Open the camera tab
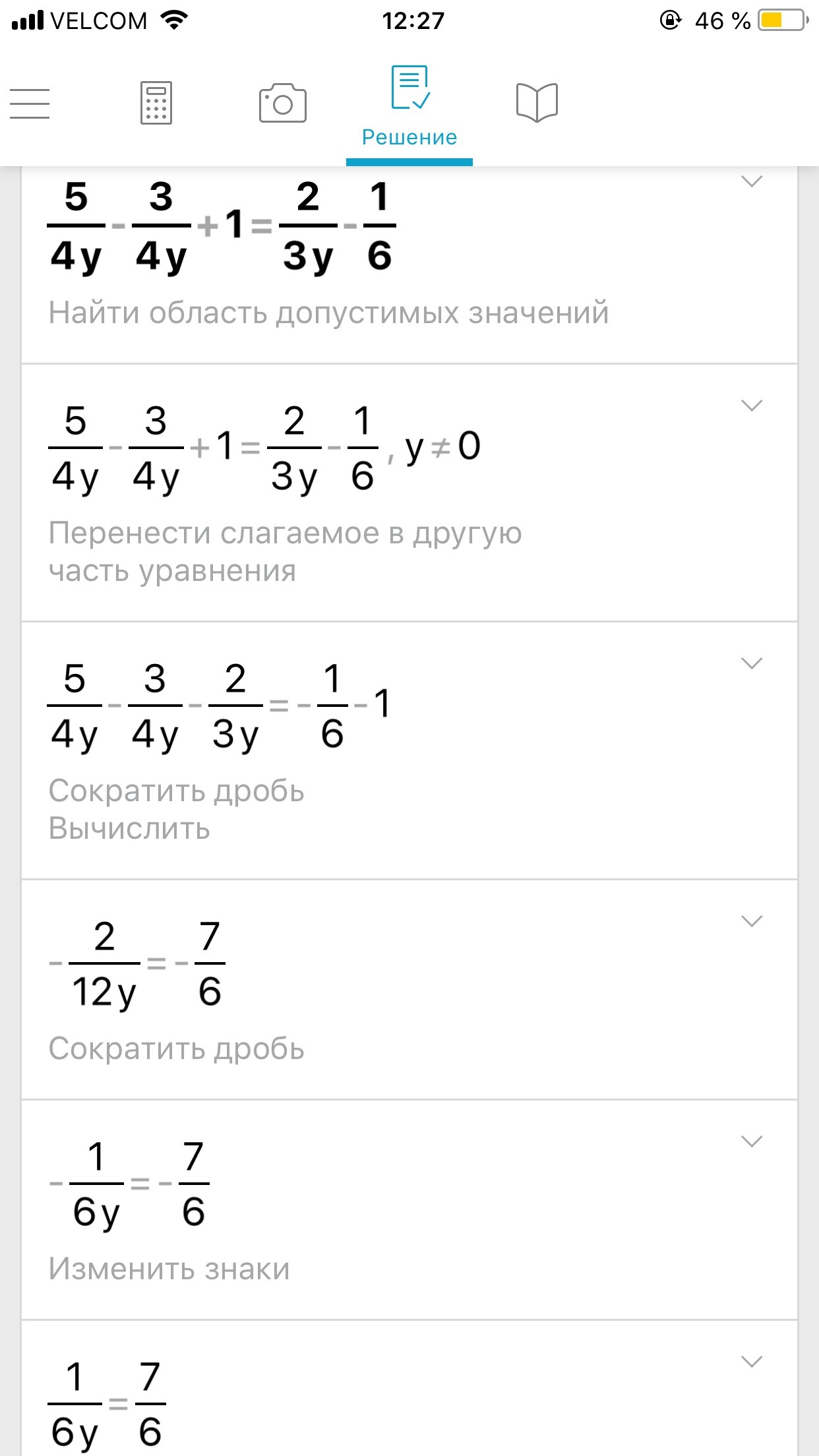819x1456 pixels. [x=283, y=103]
